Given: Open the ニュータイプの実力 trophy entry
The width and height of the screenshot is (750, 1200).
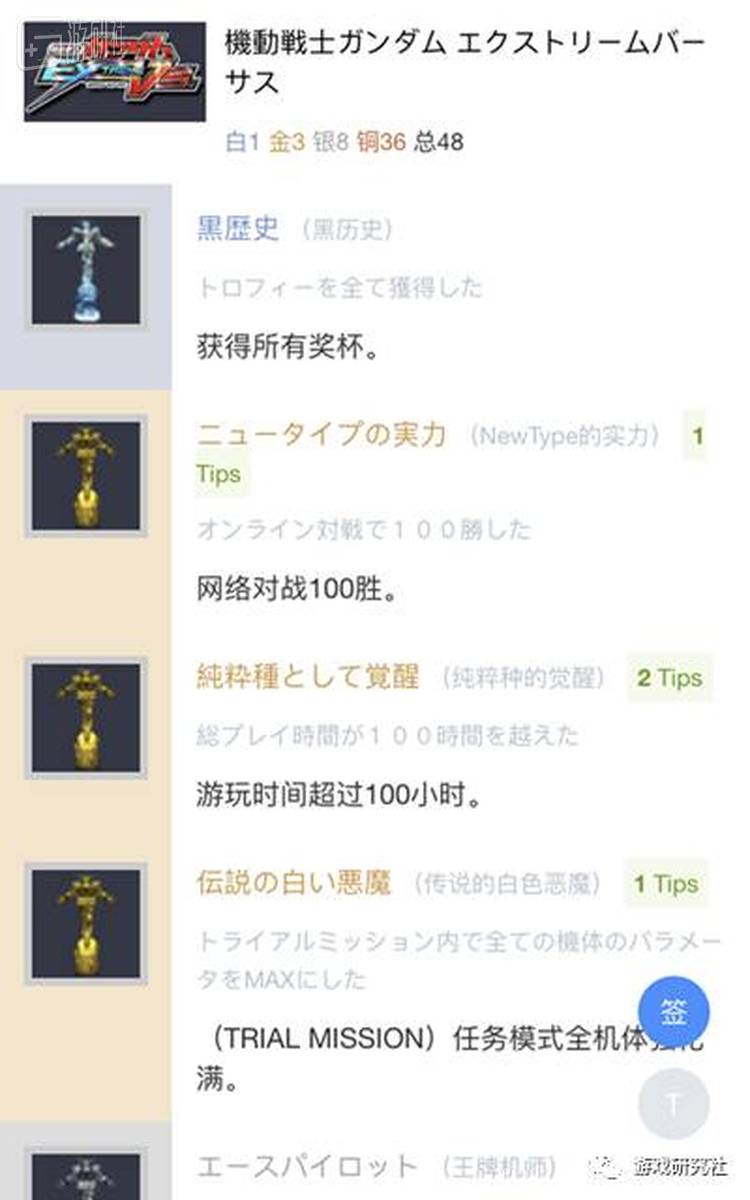Looking at the screenshot, I should [x=322, y=435].
